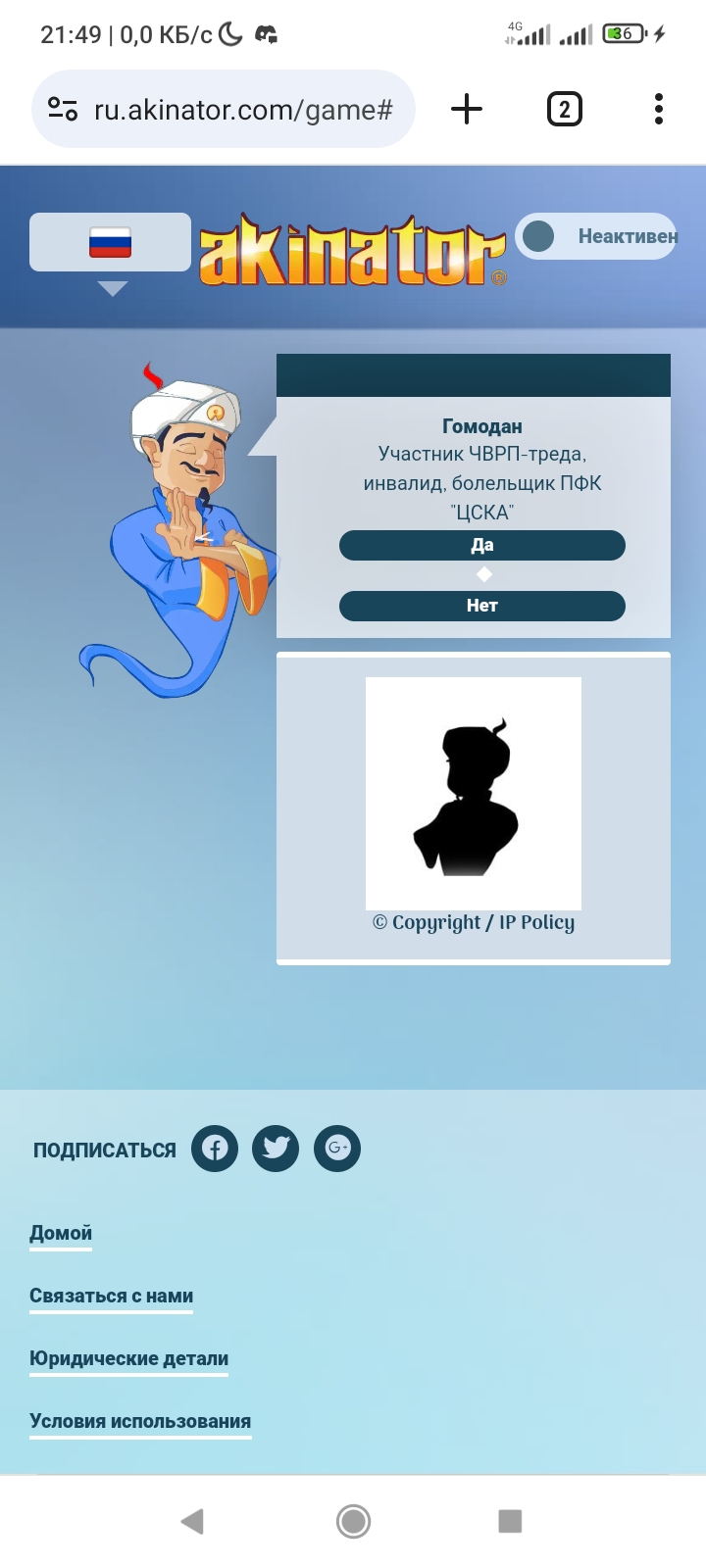The height and width of the screenshot is (1568, 706).
Task: Tap the ru.akinator.com address bar
Action: coord(224,109)
